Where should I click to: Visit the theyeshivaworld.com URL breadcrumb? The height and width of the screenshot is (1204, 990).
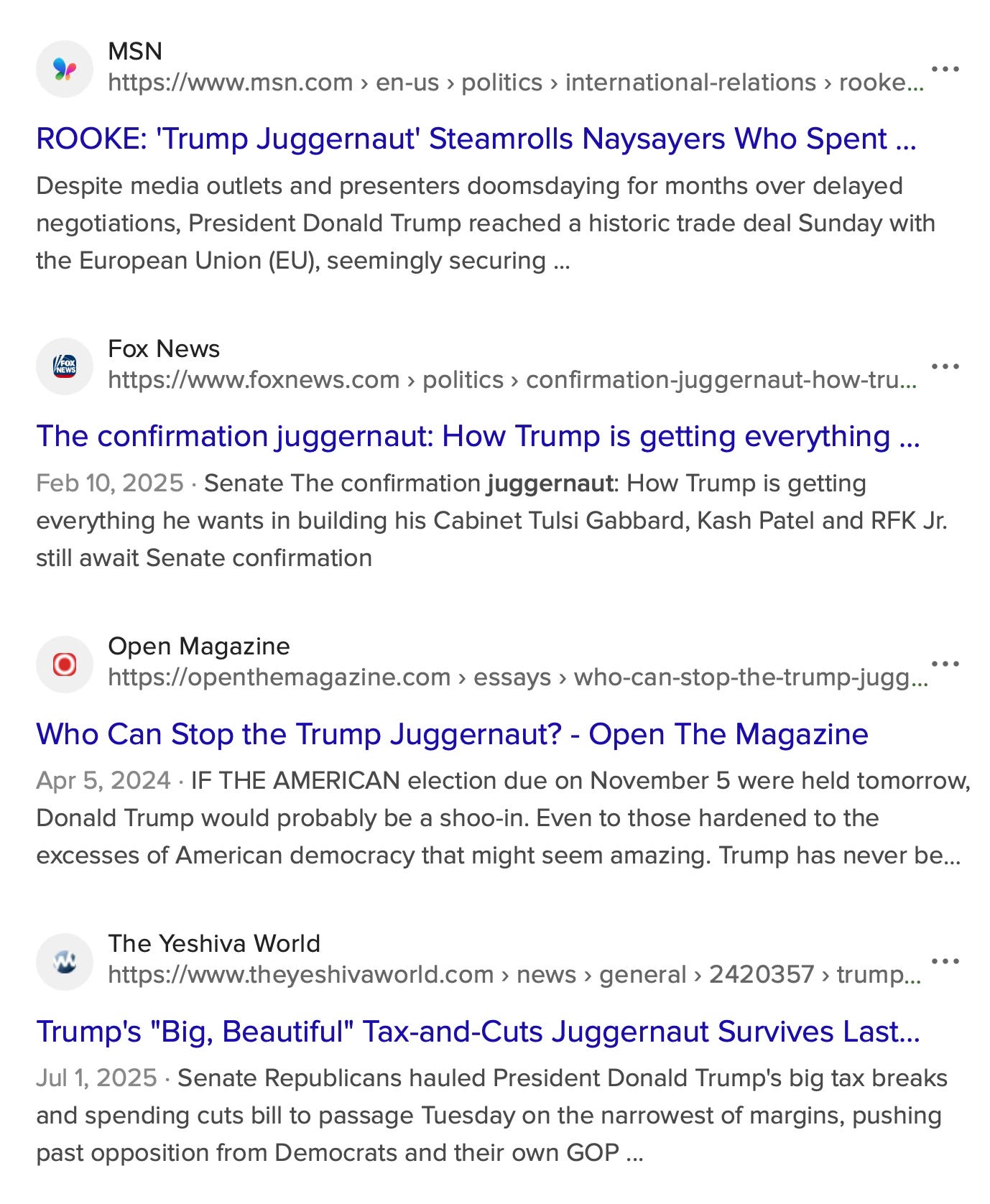[514, 975]
